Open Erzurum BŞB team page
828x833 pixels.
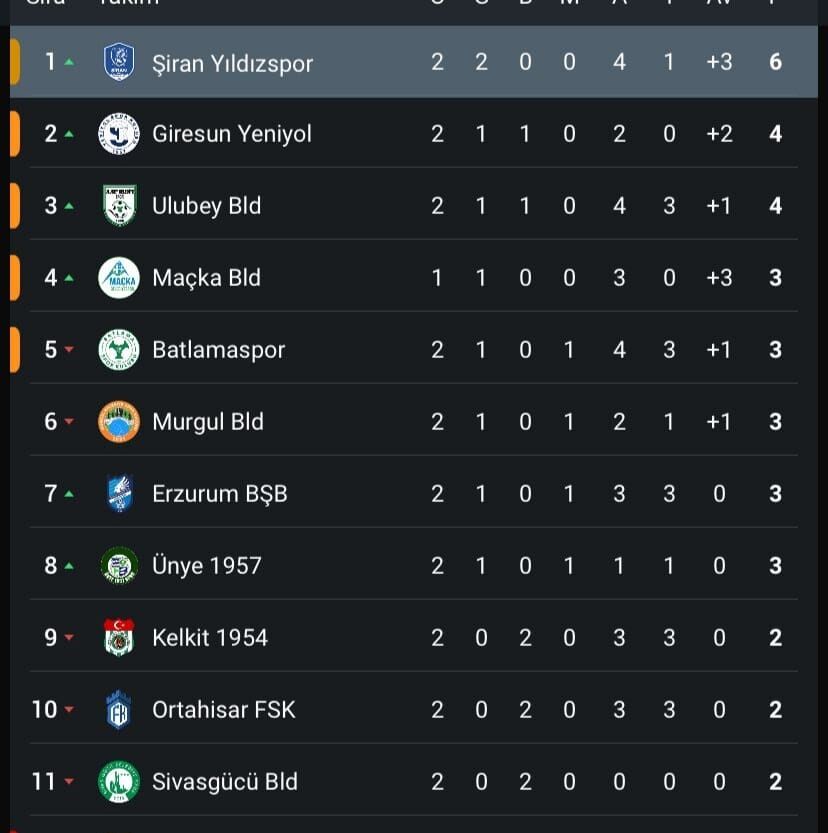[219, 494]
